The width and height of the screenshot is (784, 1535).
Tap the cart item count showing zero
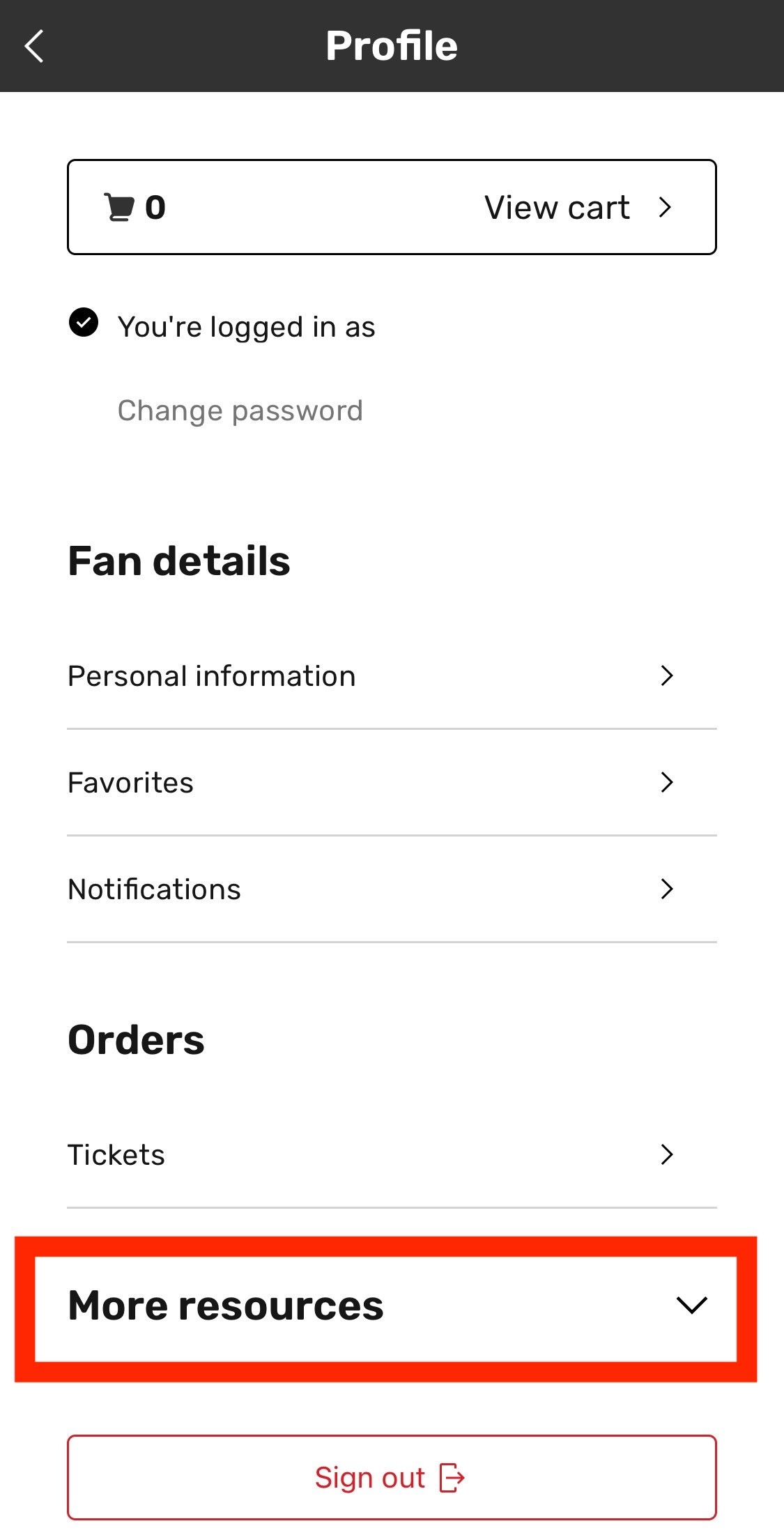[155, 206]
